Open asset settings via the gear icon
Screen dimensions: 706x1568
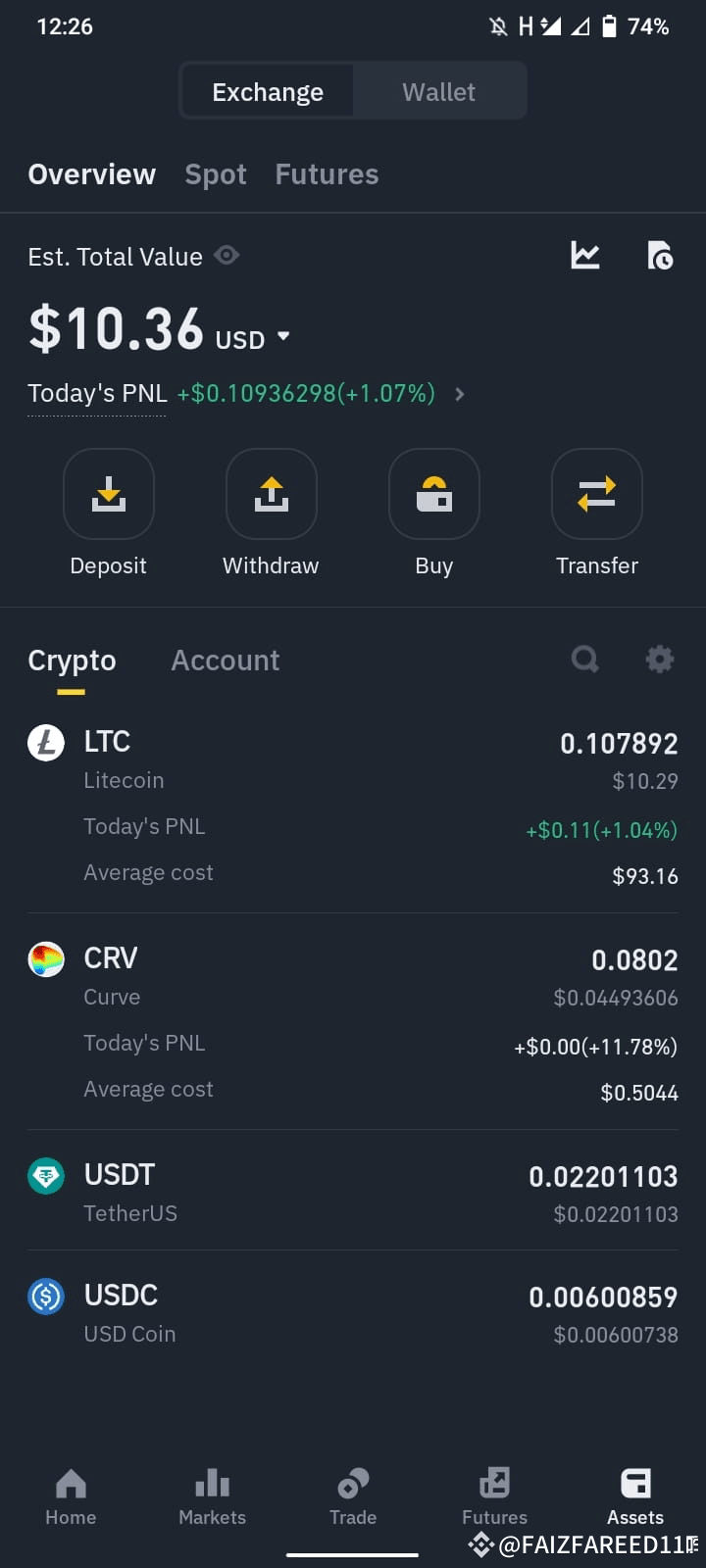[x=659, y=660]
